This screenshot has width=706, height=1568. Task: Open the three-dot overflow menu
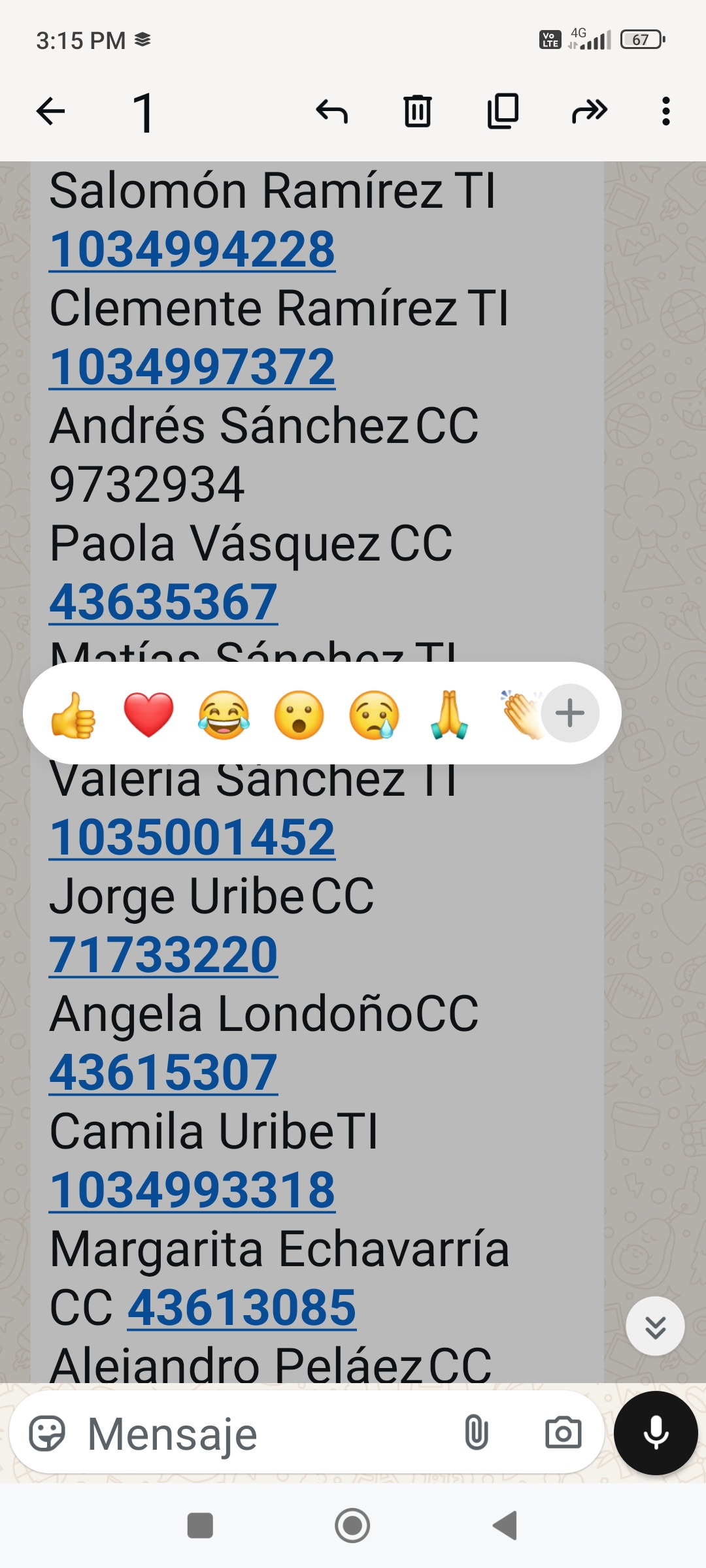tap(665, 111)
